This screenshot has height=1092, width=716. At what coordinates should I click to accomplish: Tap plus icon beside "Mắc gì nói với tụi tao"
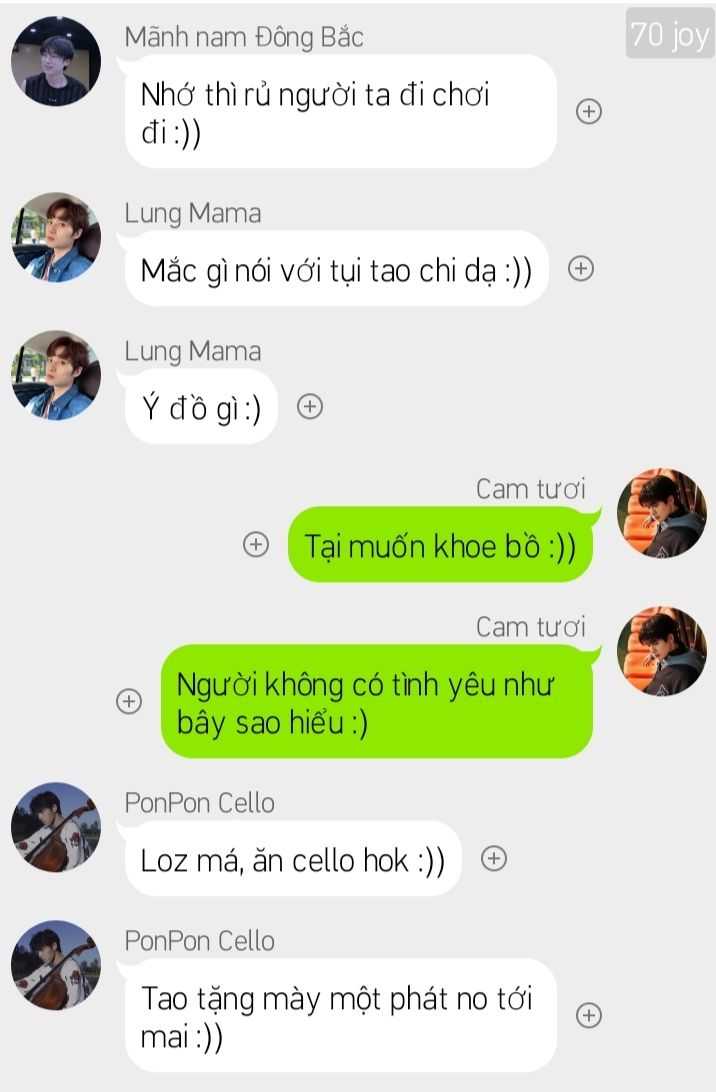click(x=581, y=268)
